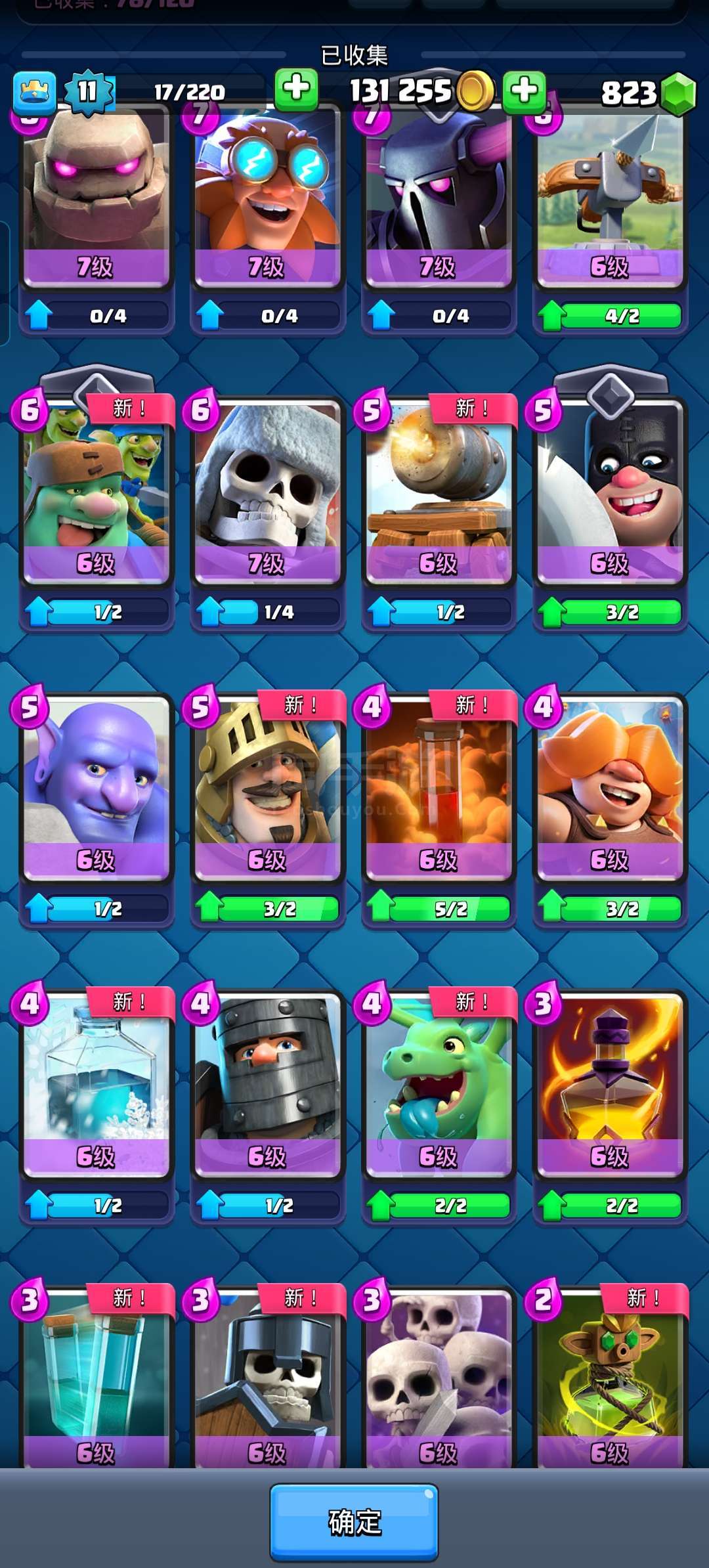Confirm with the 确定 button
709x1568 pixels.
(354, 1521)
